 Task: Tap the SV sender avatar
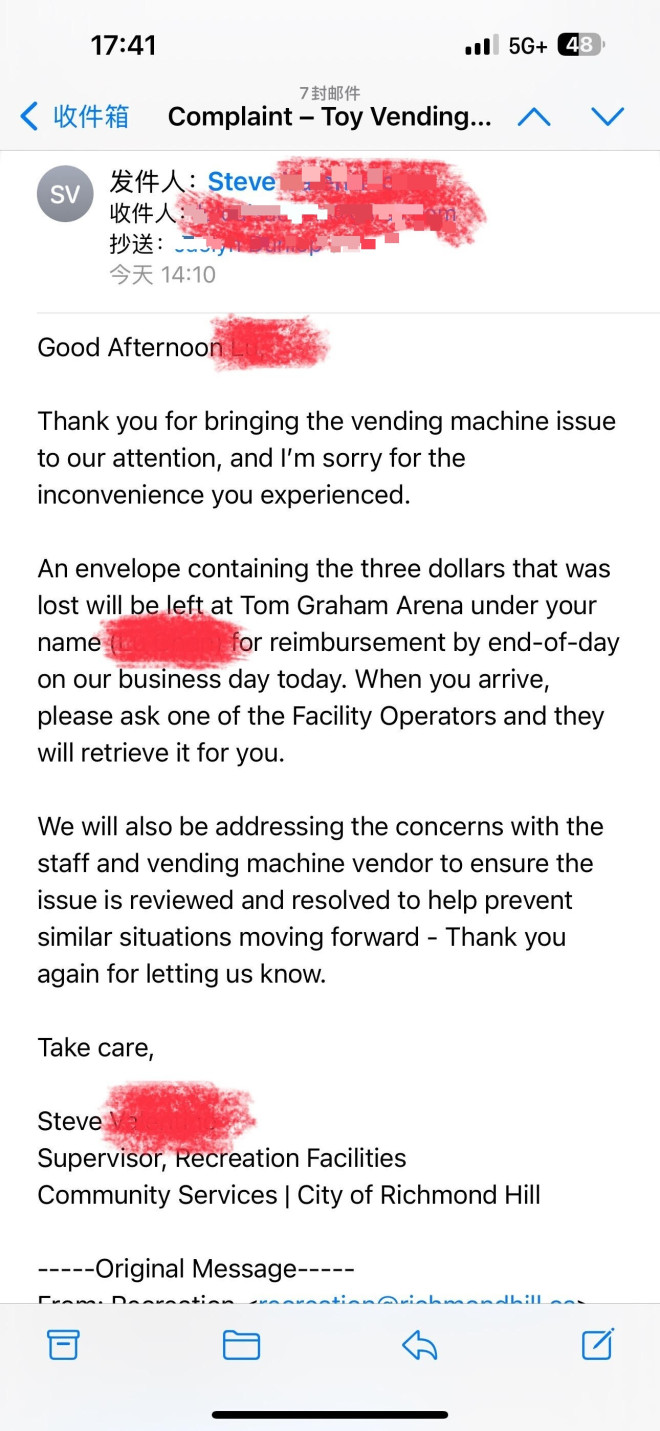[65, 193]
